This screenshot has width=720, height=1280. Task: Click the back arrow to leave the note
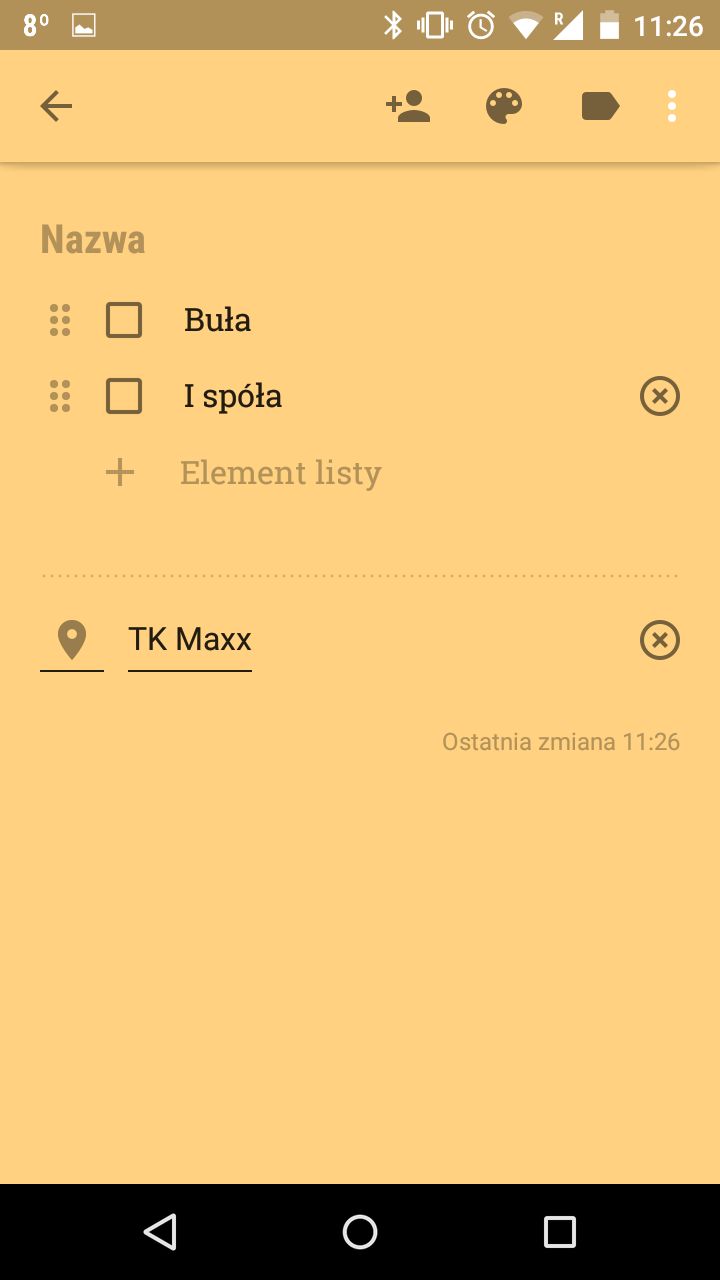[56, 105]
